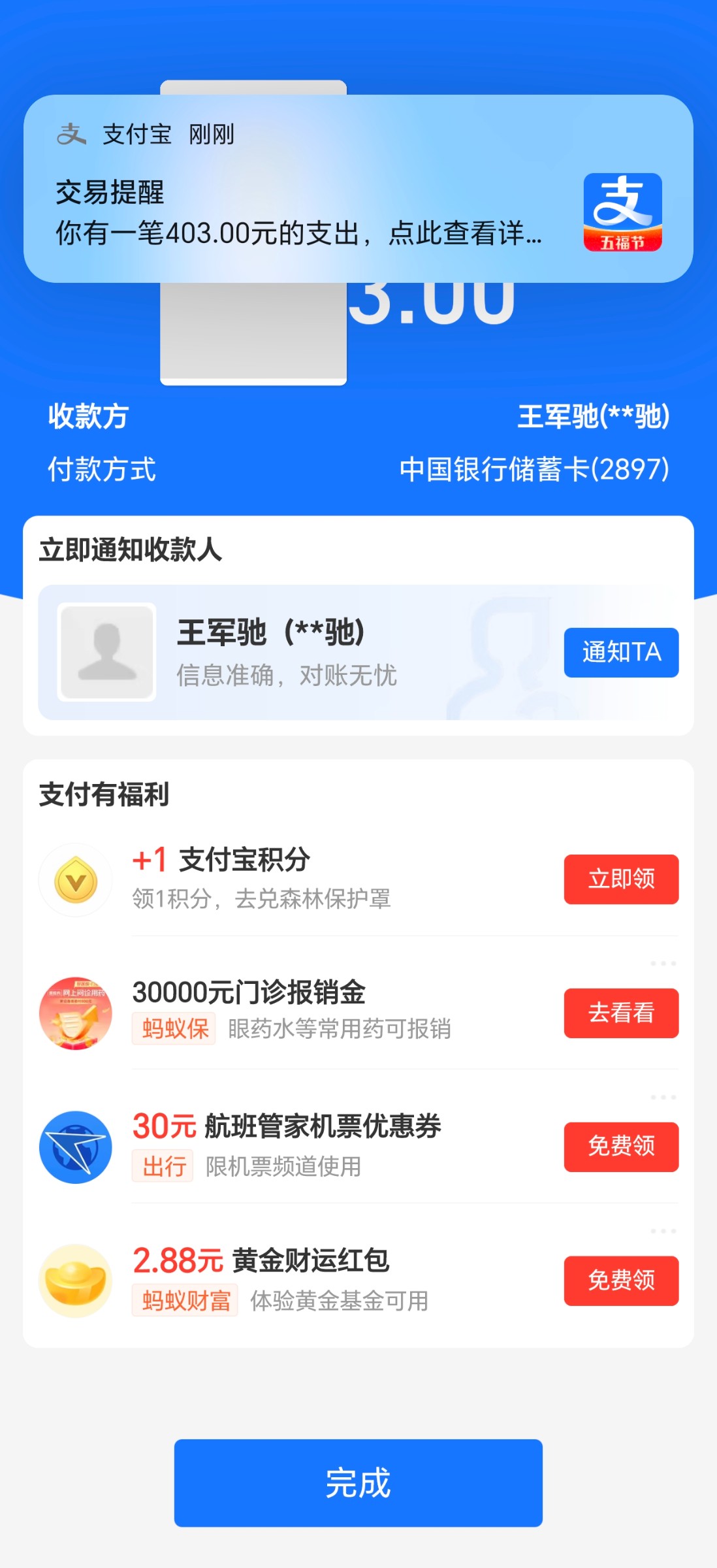The image size is (717, 1568).
Task: Click the Alipay logo in the notification banner
Action: click(72, 135)
